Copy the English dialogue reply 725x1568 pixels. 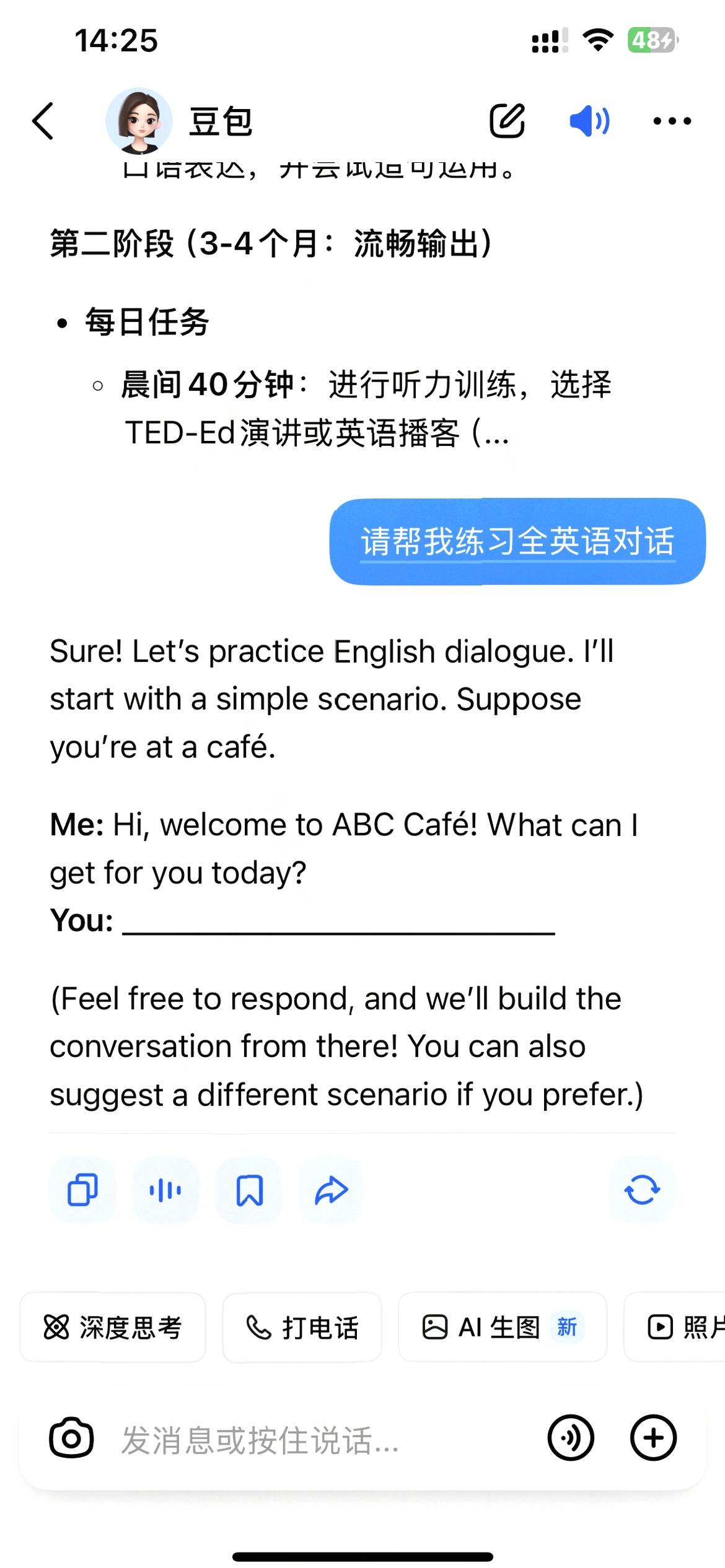point(82,1190)
